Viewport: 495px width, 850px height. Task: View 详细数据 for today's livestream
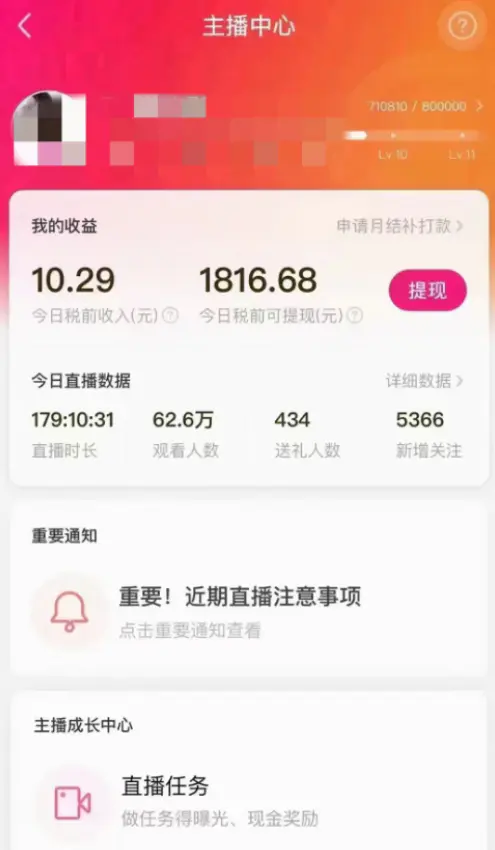(x=425, y=381)
